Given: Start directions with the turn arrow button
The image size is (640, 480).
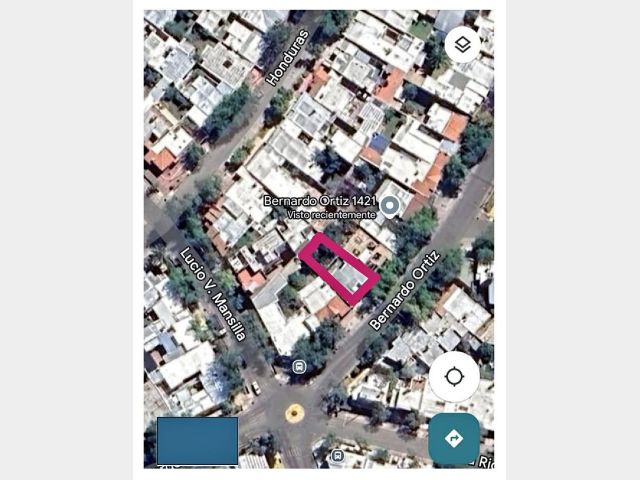Looking at the screenshot, I should coord(454,438).
